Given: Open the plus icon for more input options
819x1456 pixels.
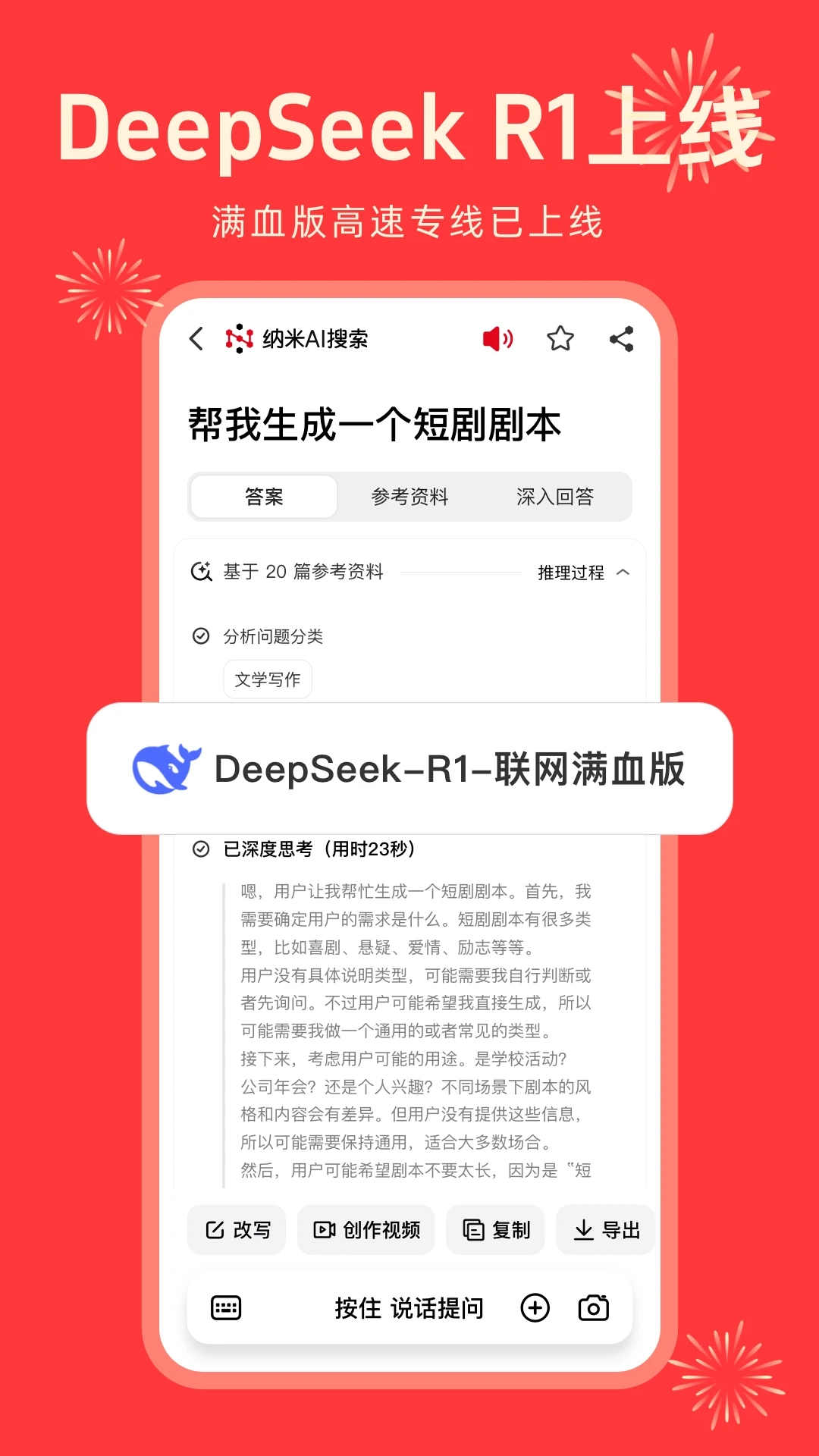Looking at the screenshot, I should click(x=536, y=1307).
